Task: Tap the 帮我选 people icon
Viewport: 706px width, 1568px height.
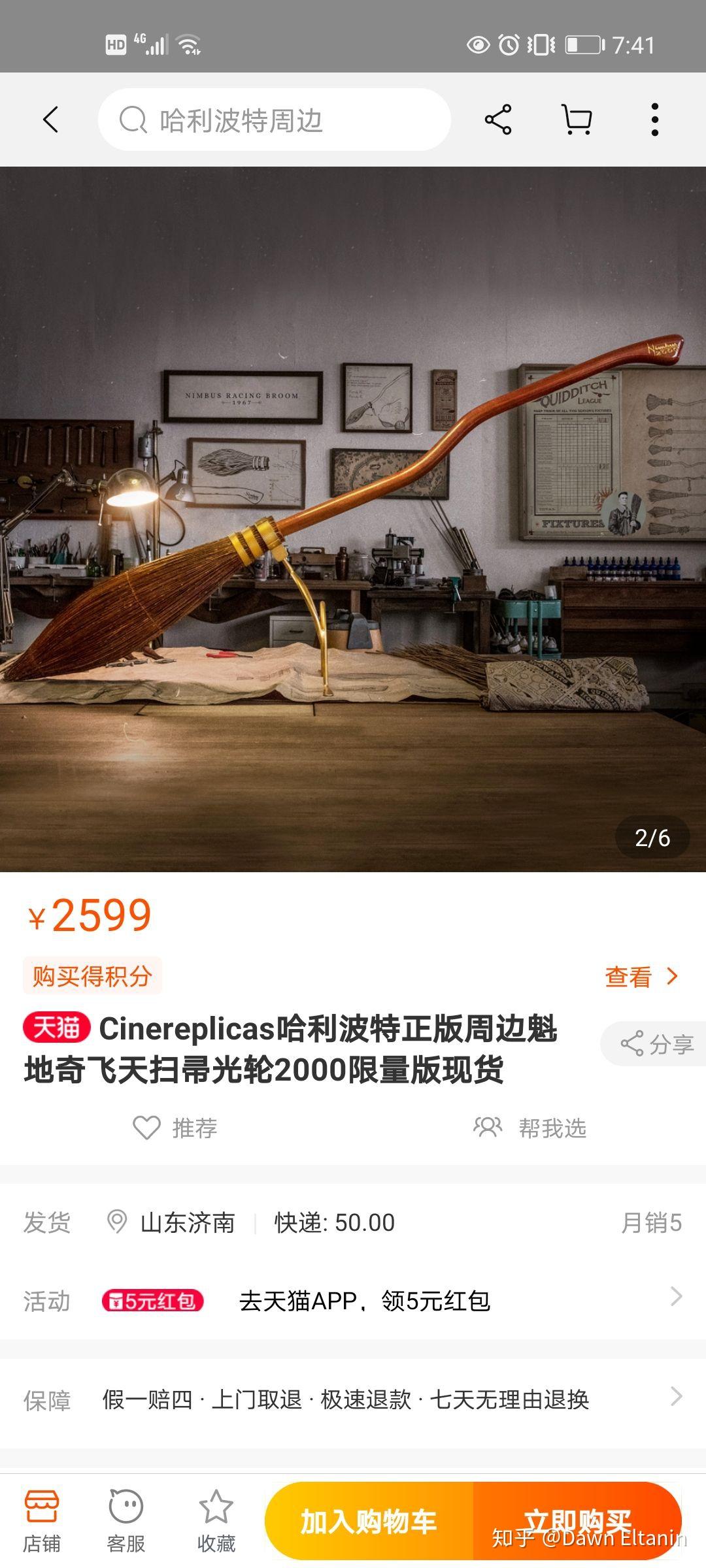Action: click(488, 1125)
